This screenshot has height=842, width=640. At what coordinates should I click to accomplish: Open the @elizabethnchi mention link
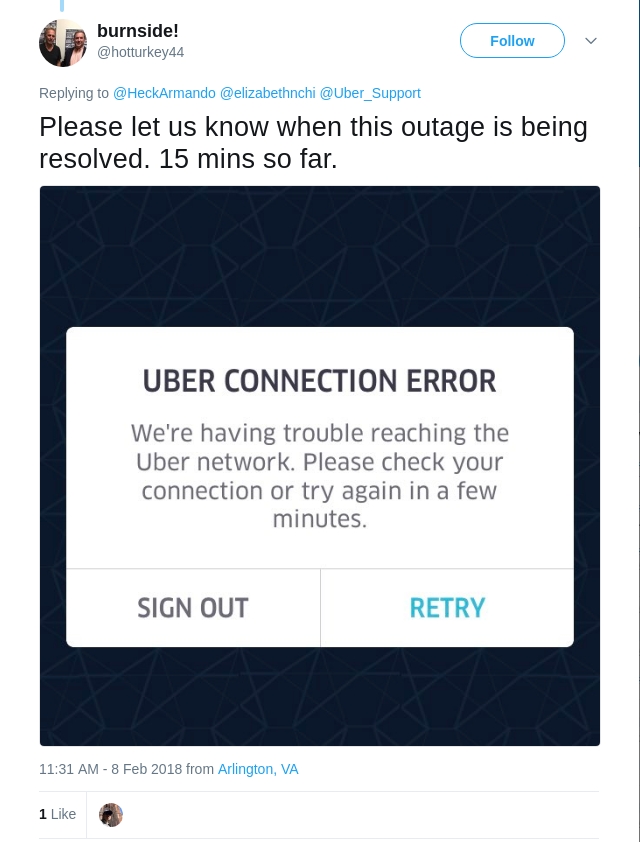(x=267, y=93)
